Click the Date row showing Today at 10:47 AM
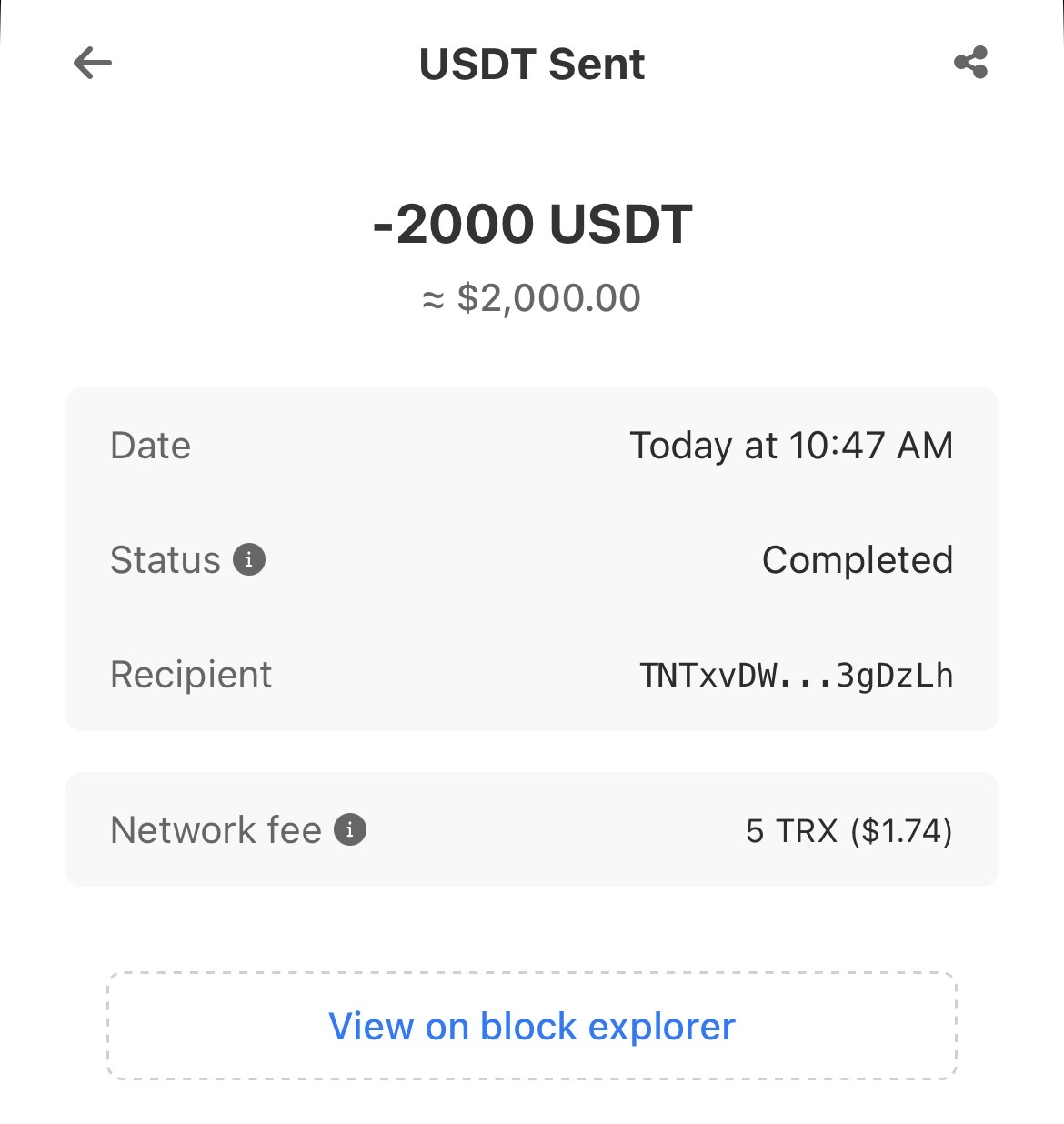Image resolution: width=1064 pixels, height=1124 pixels. click(531, 446)
